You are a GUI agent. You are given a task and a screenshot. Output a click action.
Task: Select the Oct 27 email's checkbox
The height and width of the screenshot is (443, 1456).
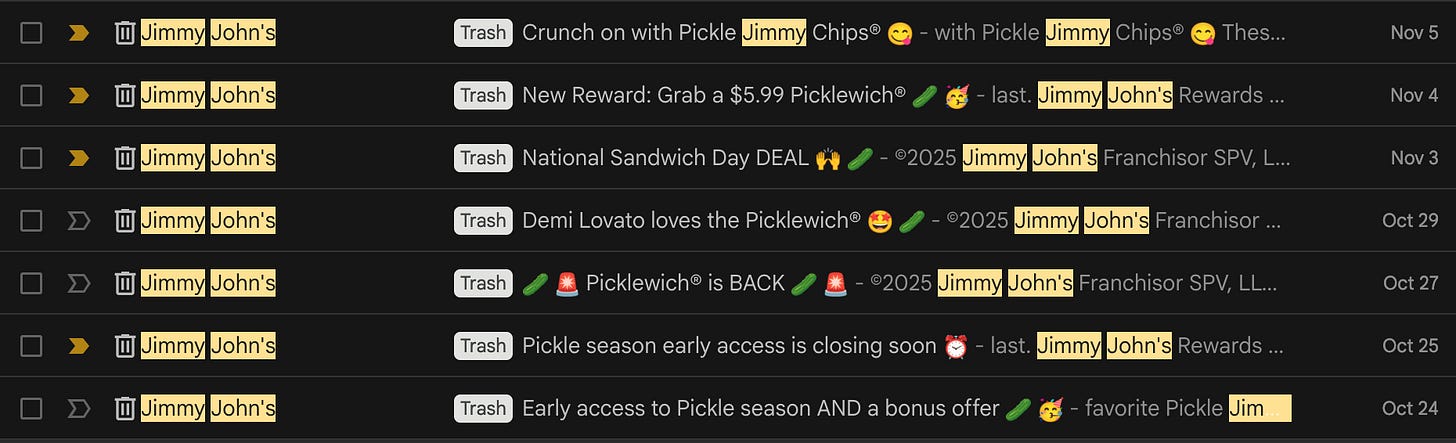tap(31, 283)
